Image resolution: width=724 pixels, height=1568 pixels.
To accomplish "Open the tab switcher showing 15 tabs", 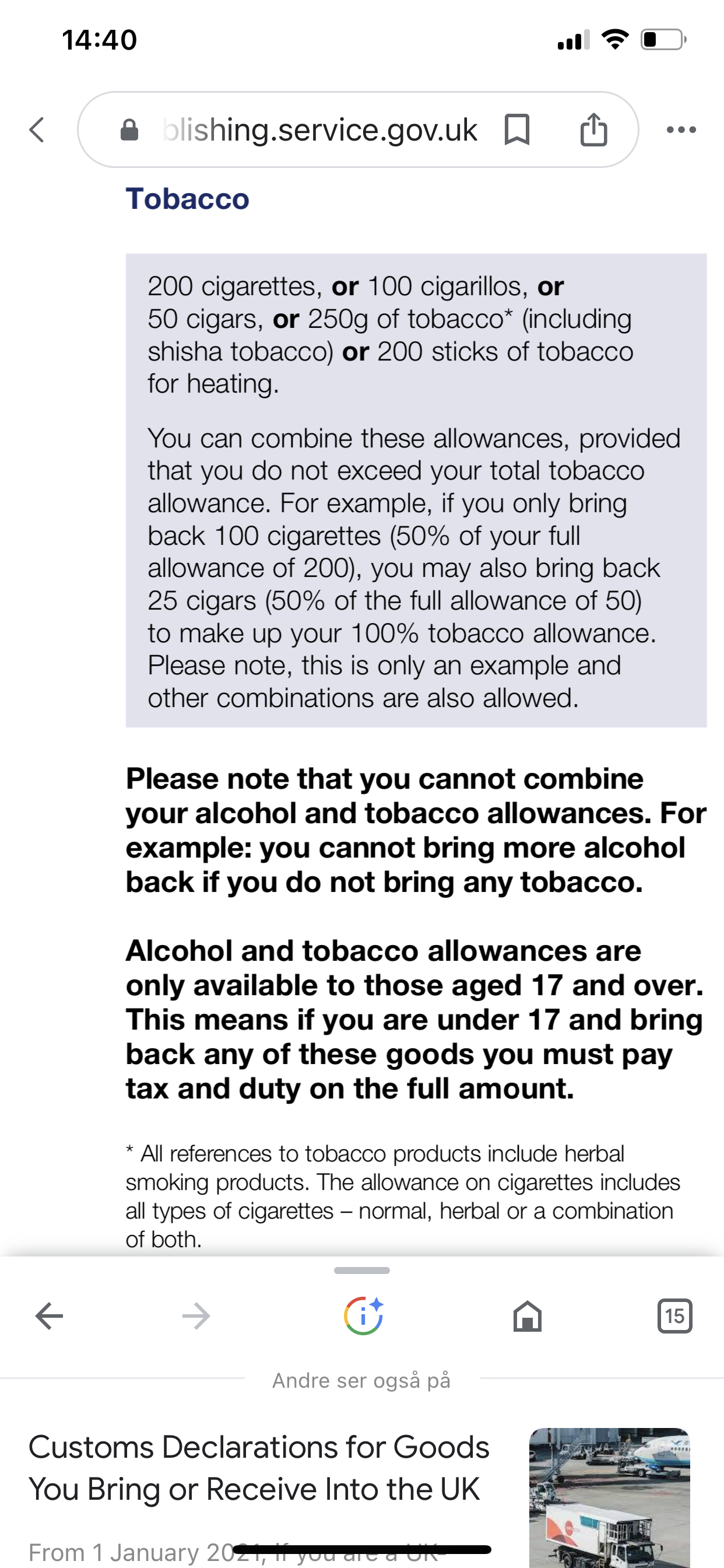I will pos(674,1316).
